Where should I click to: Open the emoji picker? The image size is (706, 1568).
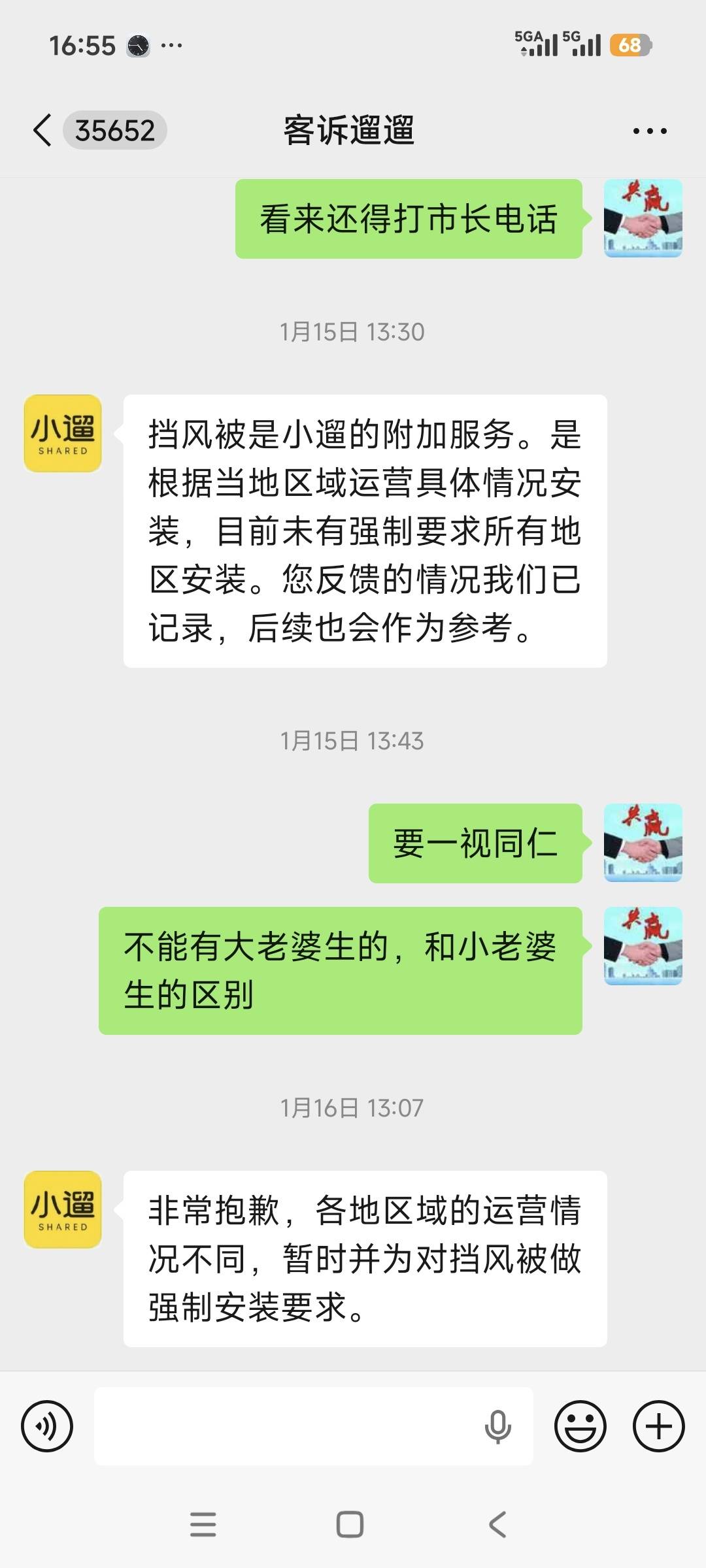[580, 1426]
